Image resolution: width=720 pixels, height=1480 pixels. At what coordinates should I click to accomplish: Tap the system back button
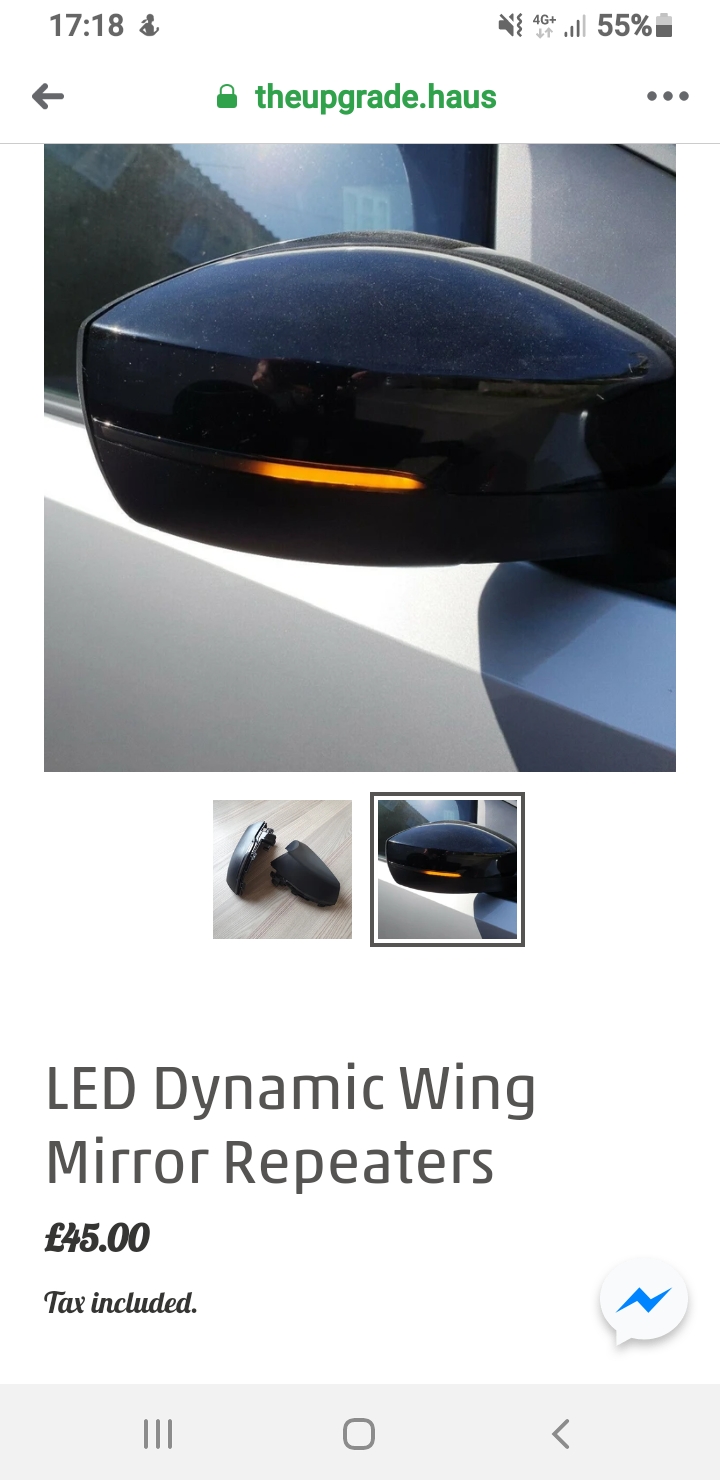(x=561, y=1434)
